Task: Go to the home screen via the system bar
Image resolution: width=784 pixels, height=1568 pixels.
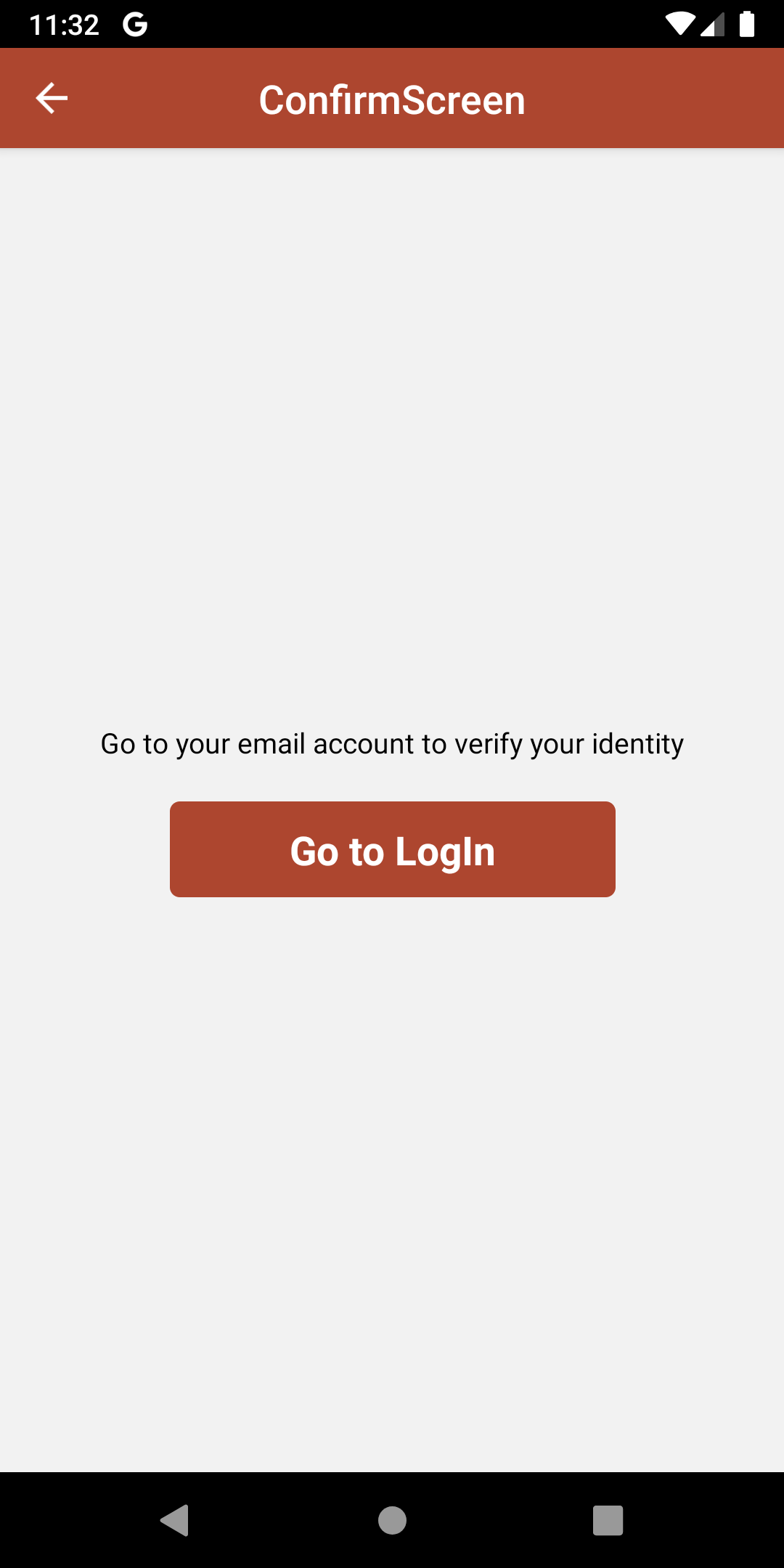Action: pyautogui.click(x=392, y=1520)
